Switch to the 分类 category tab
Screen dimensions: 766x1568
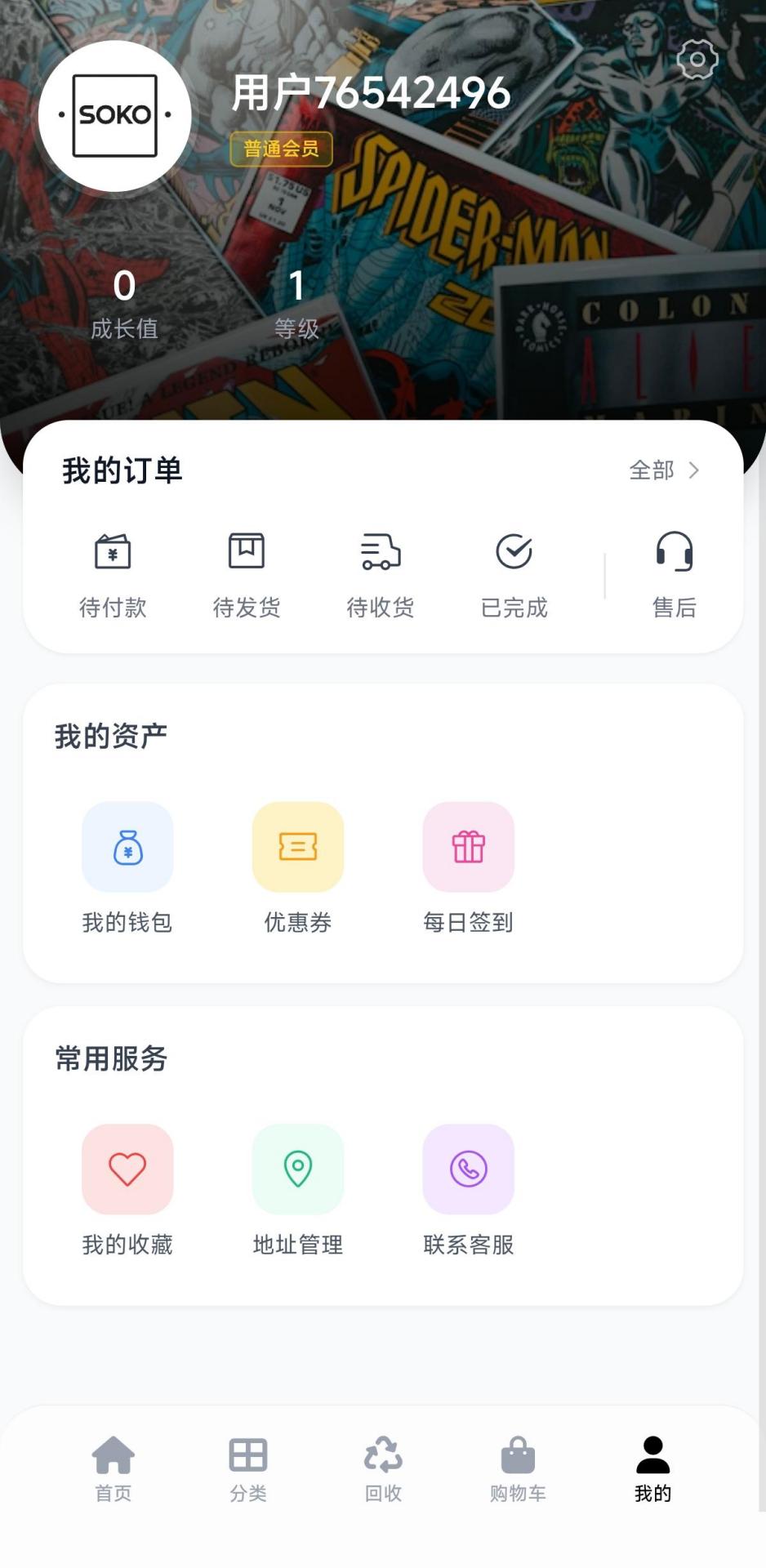(247, 1466)
